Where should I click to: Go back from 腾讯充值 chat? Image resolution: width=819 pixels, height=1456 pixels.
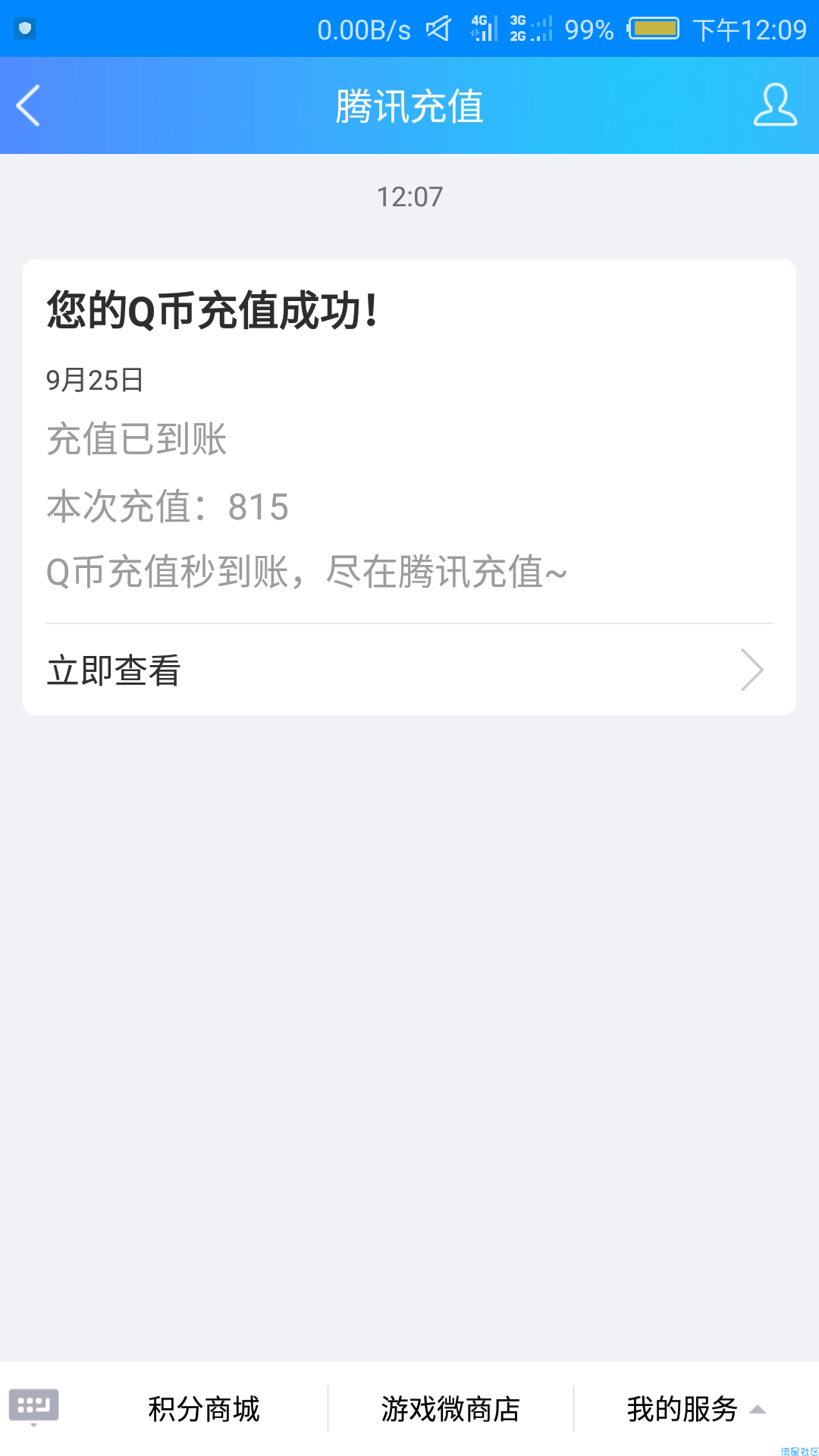click(x=29, y=105)
